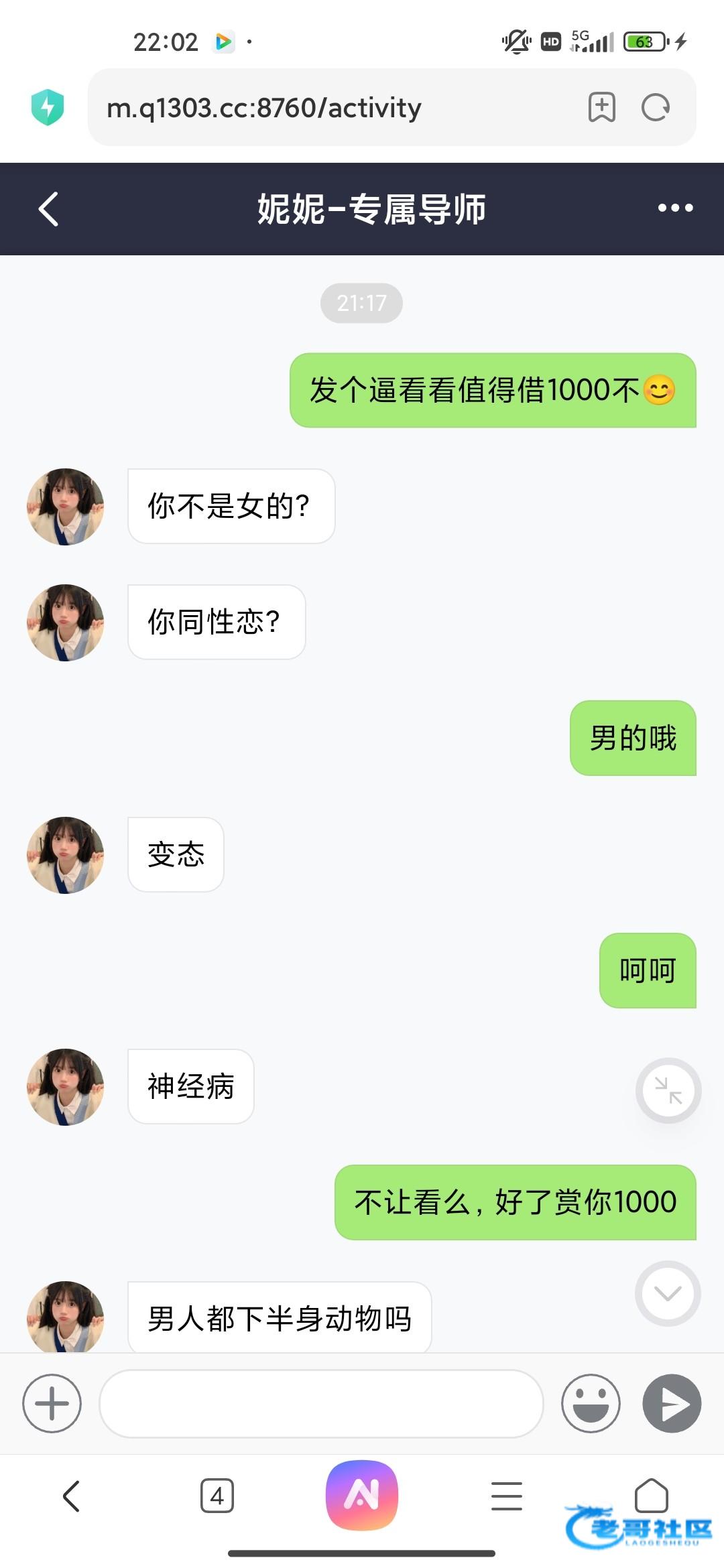
Task: Open the emoji picker
Action: click(591, 1404)
